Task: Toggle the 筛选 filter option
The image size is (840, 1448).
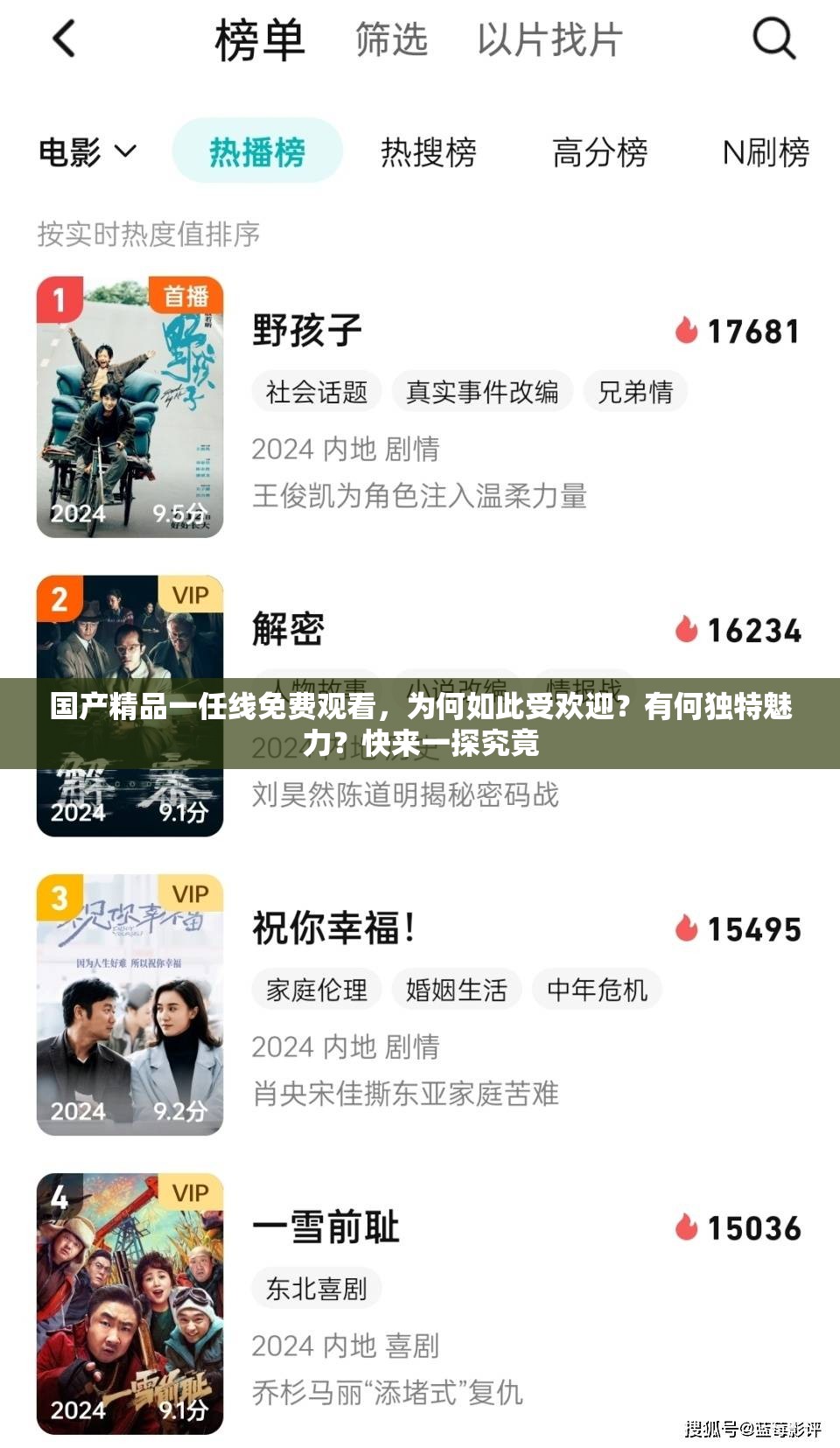Action: coord(390,39)
